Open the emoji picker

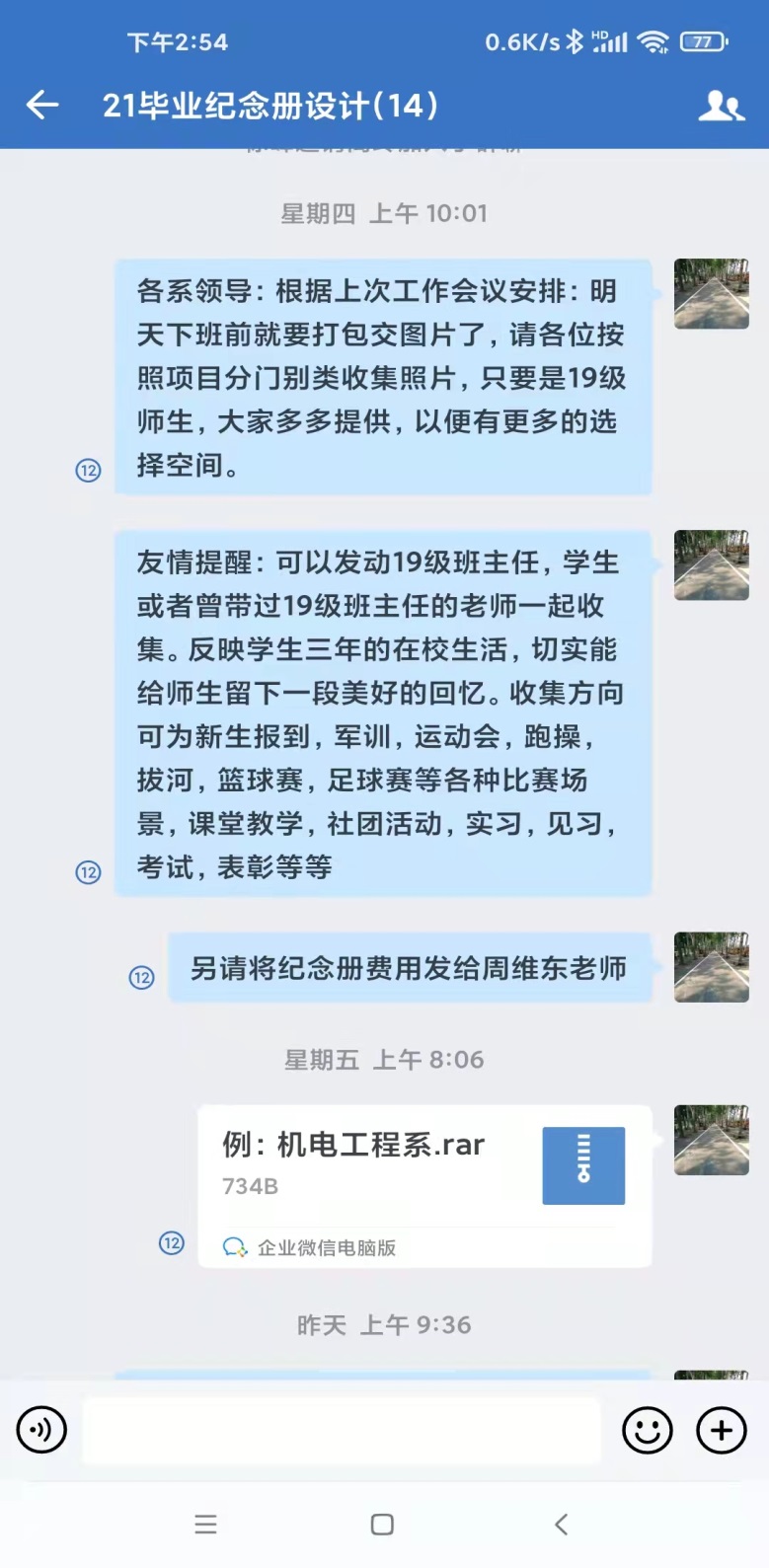tap(647, 1430)
